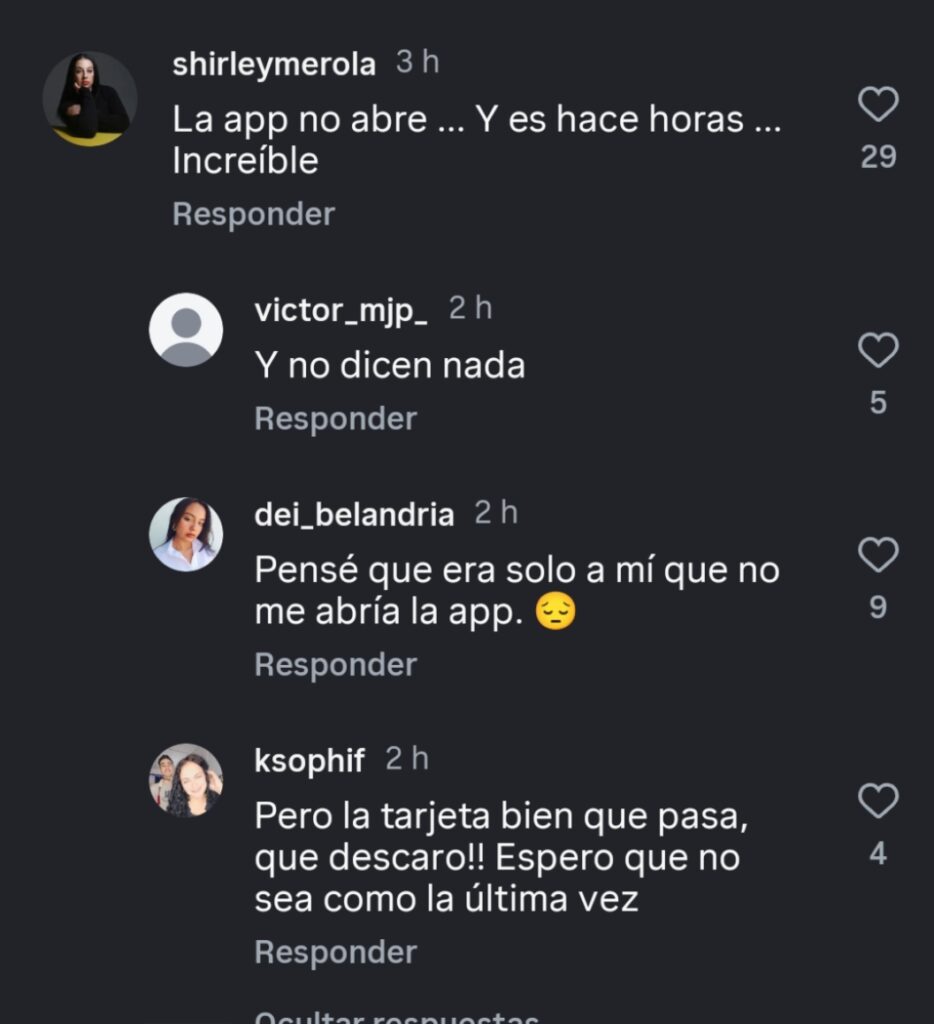The height and width of the screenshot is (1024, 934).
Task: Open dei_belandria's profile picture
Action: tap(186, 534)
